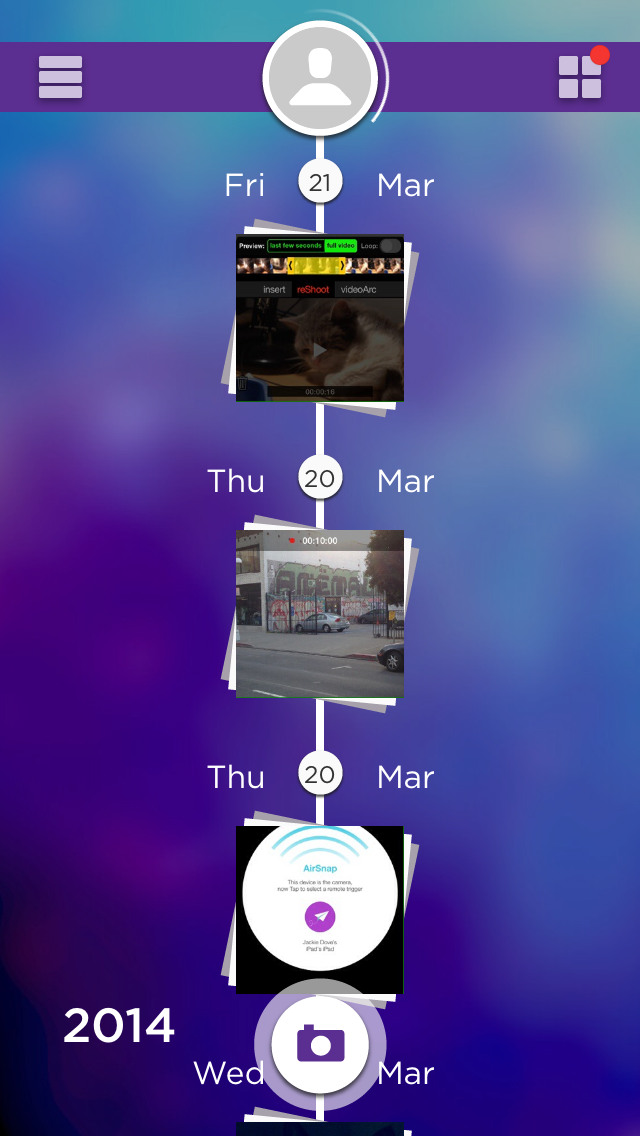Open the graffiti street photo from Thu 20 Mar
The height and width of the screenshot is (1136, 640).
point(320,614)
